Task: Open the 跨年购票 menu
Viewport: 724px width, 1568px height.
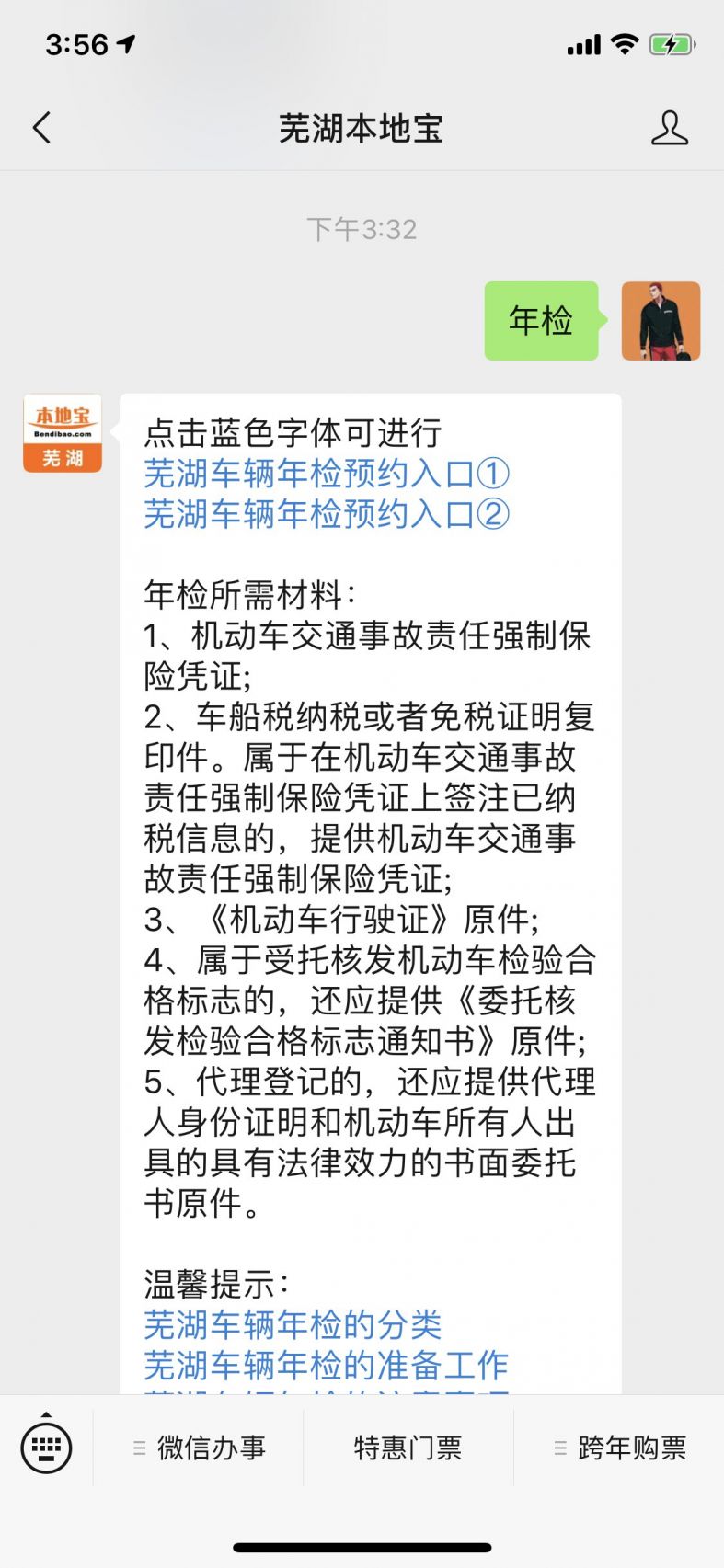Action: pos(620,1448)
